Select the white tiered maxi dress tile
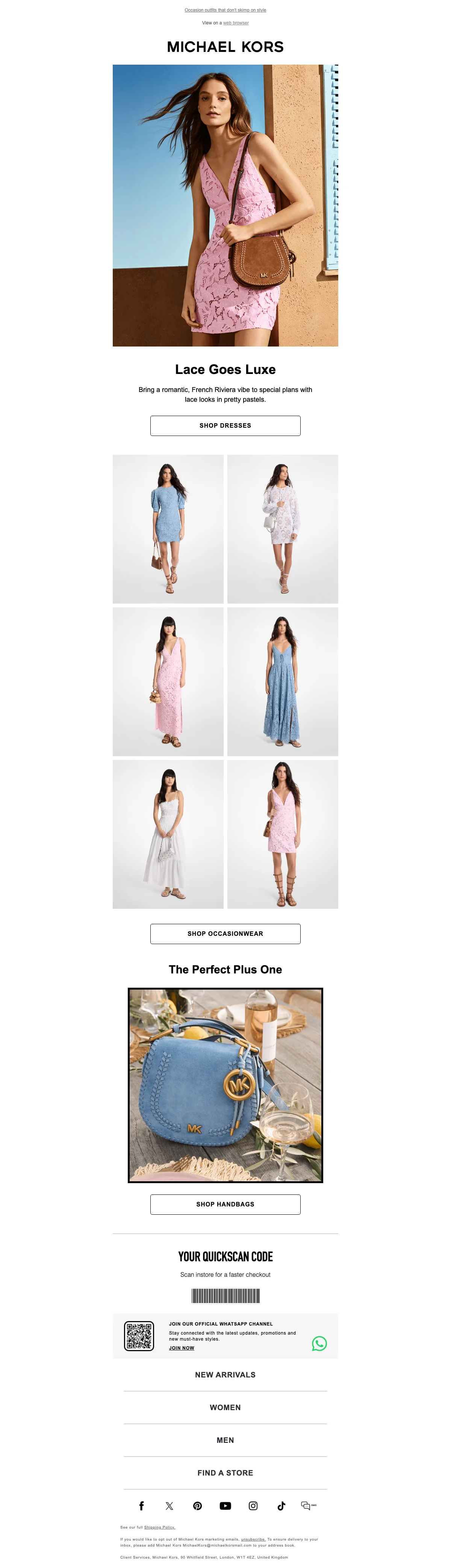 coord(168,834)
